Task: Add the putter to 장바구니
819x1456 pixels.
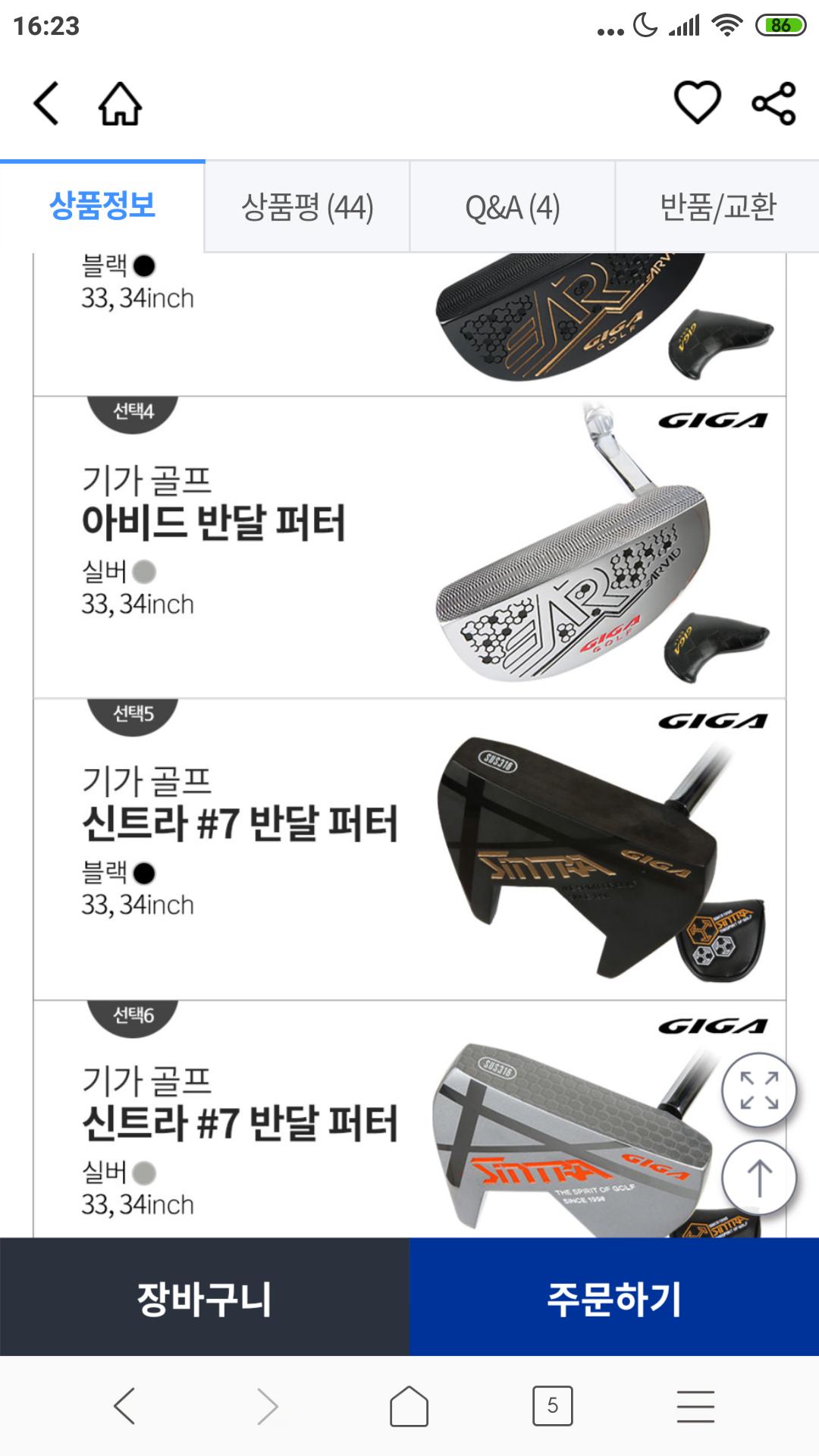Action: click(x=205, y=1298)
